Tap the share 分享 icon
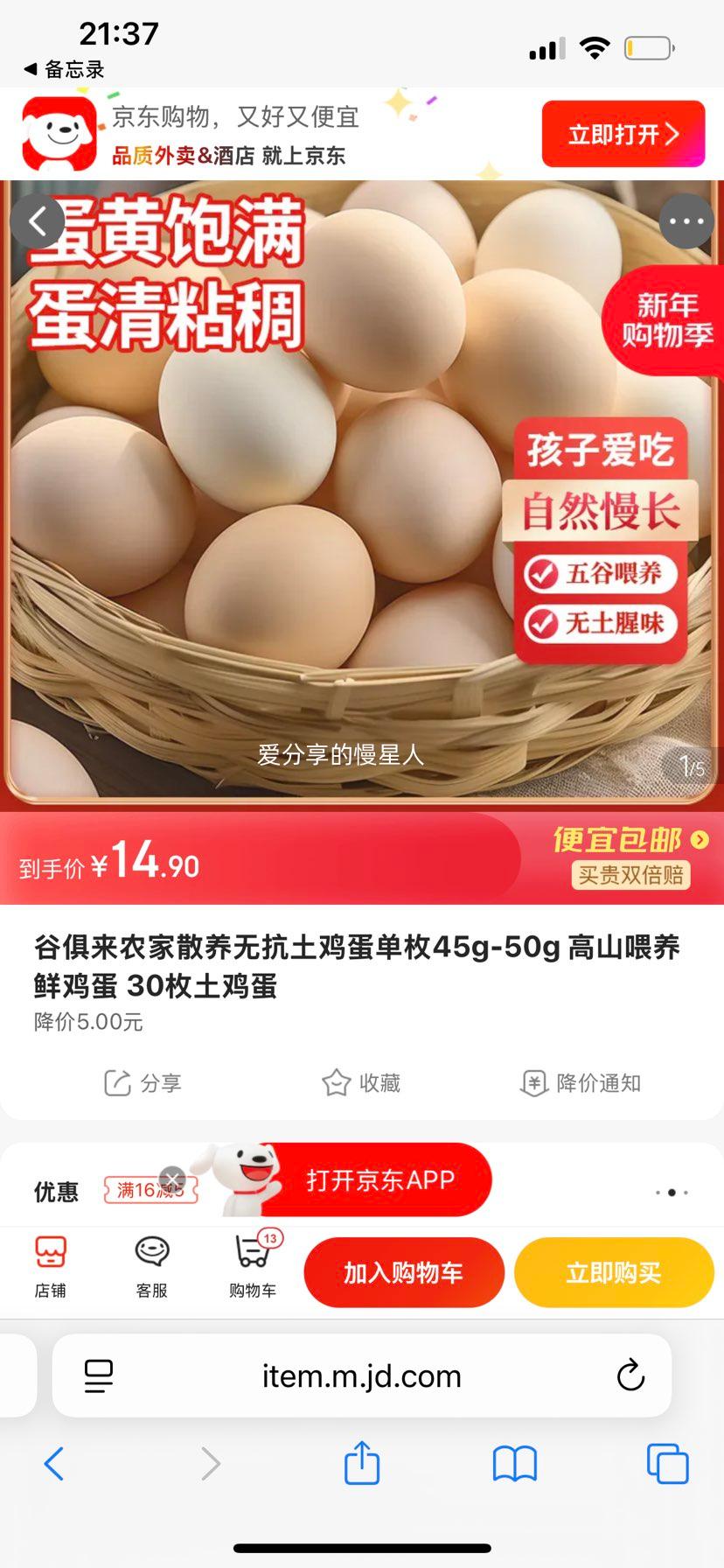The width and height of the screenshot is (724, 1568). [x=143, y=1083]
